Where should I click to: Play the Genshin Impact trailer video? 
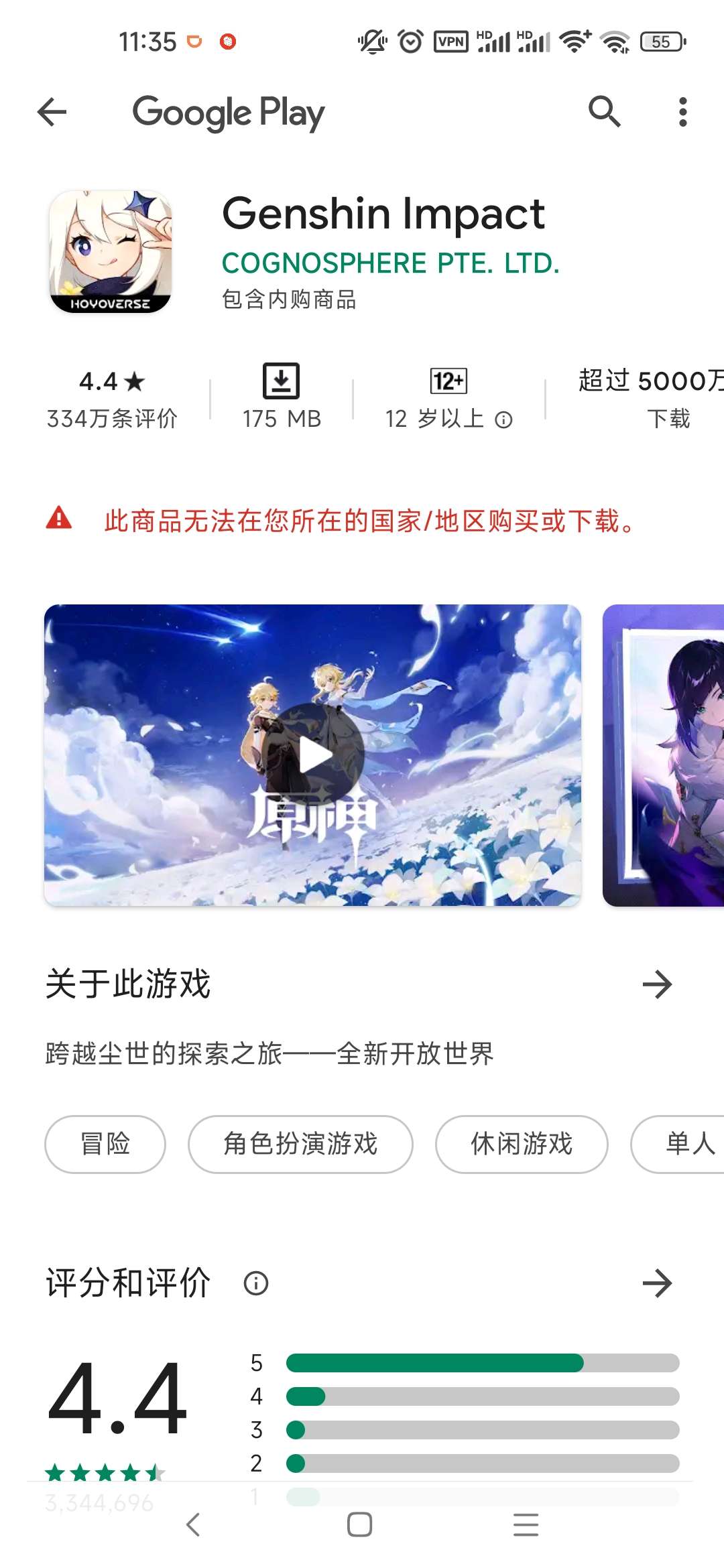click(x=315, y=755)
